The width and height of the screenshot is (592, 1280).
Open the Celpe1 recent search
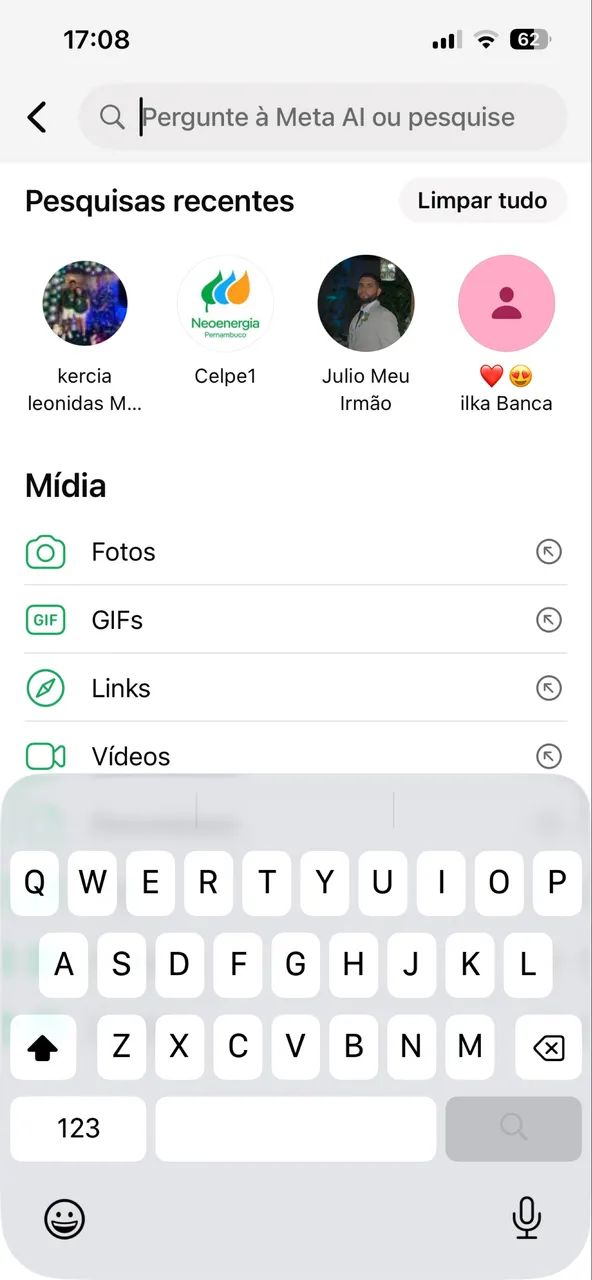point(225,322)
